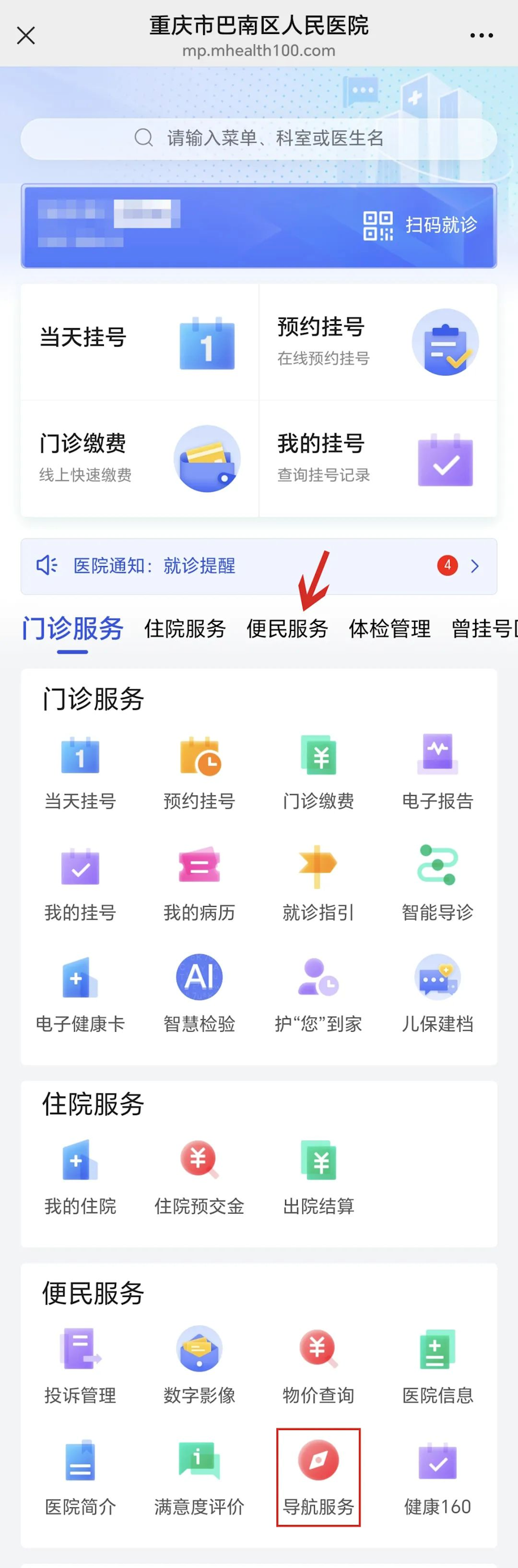
Task: Open 扫码就诊 scan code visit
Action: coord(420,225)
